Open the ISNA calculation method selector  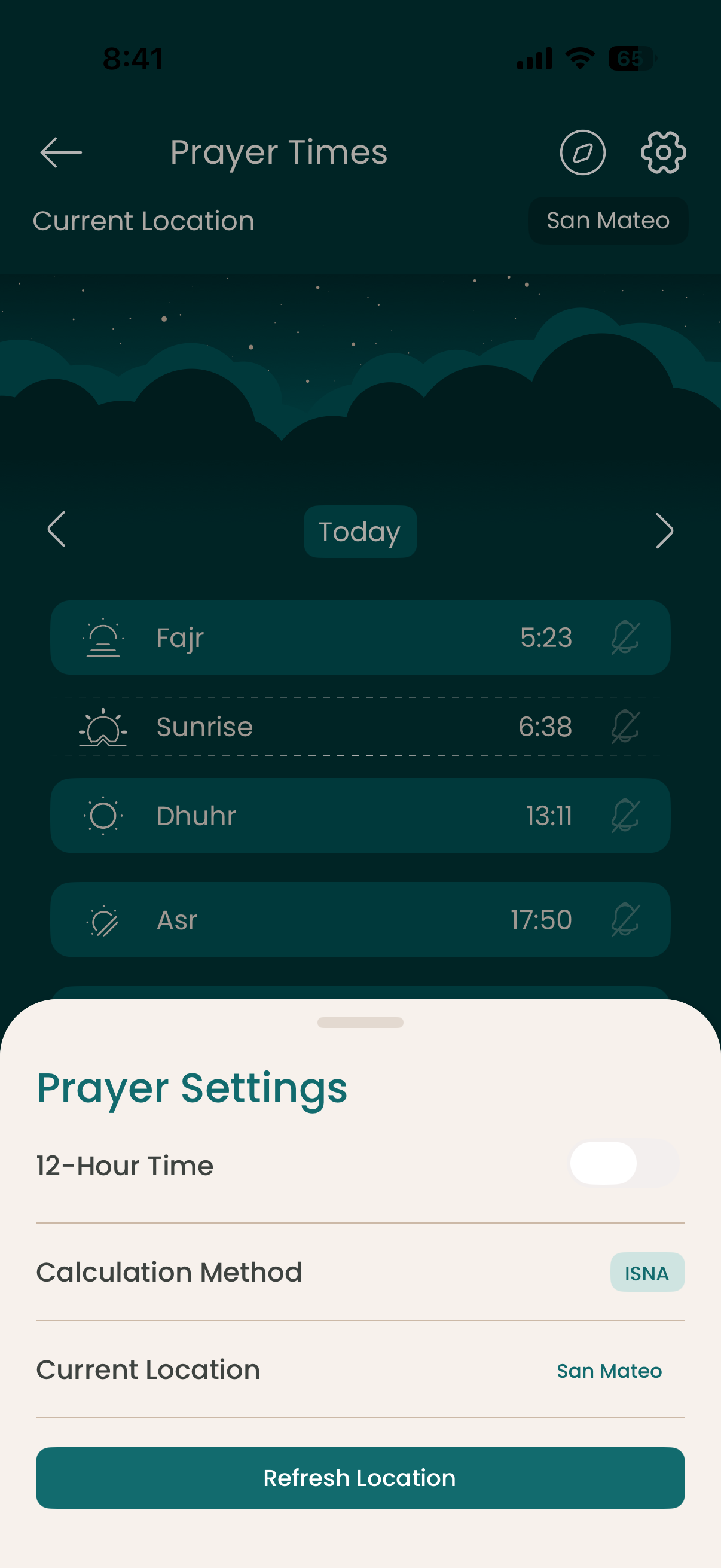coord(647,1272)
